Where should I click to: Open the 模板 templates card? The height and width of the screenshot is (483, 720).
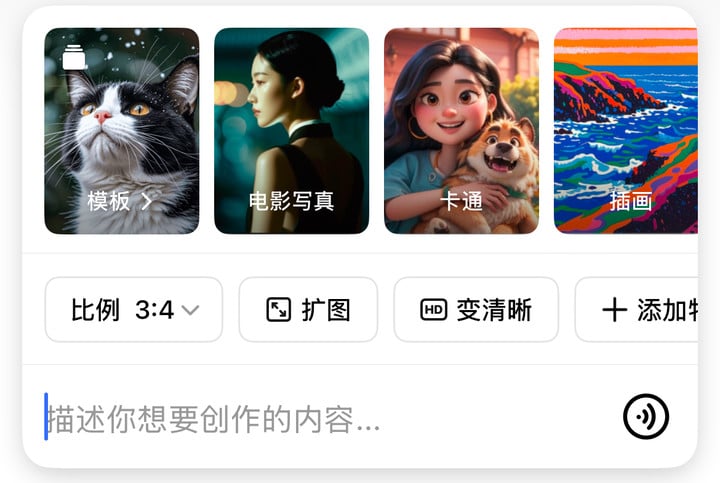click(121, 131)
